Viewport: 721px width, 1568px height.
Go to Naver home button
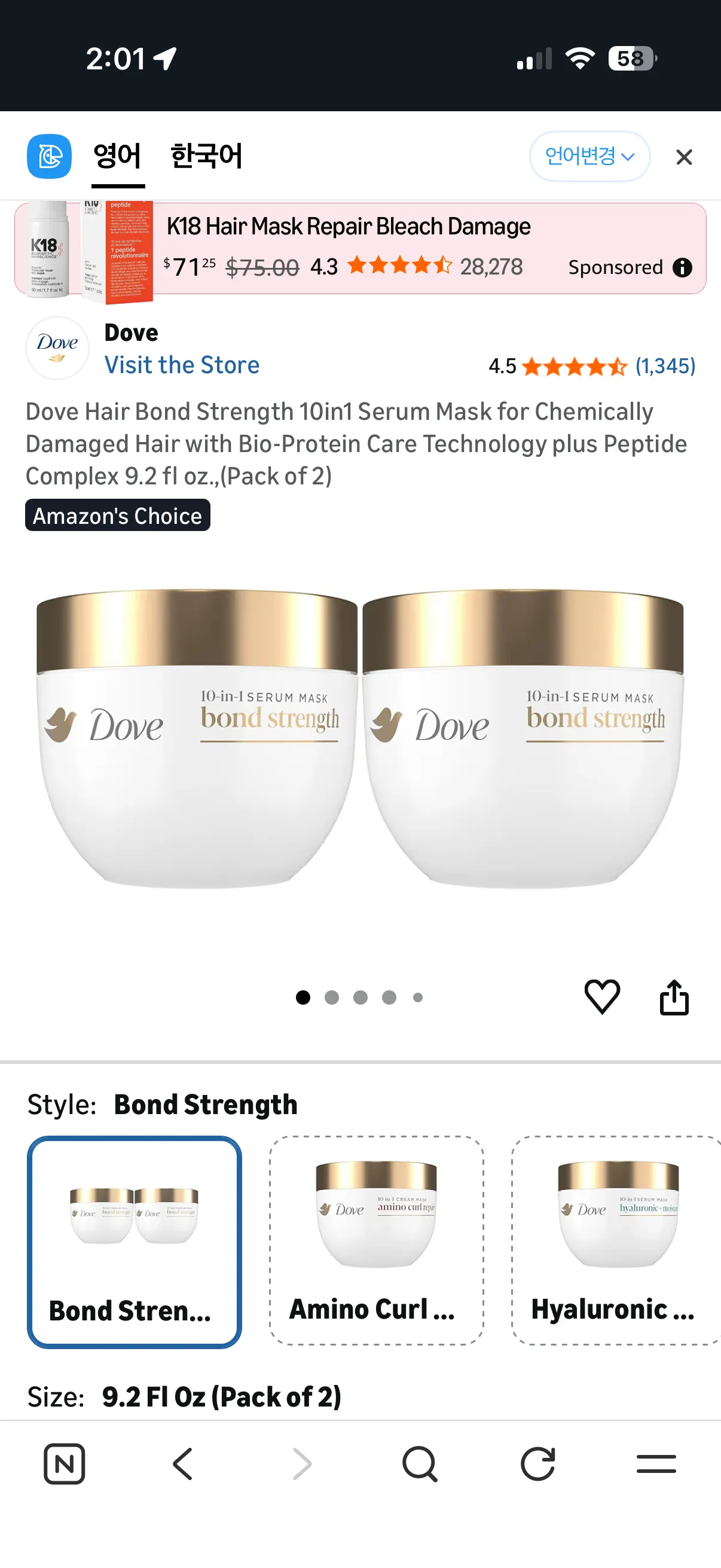(65, 1463)
